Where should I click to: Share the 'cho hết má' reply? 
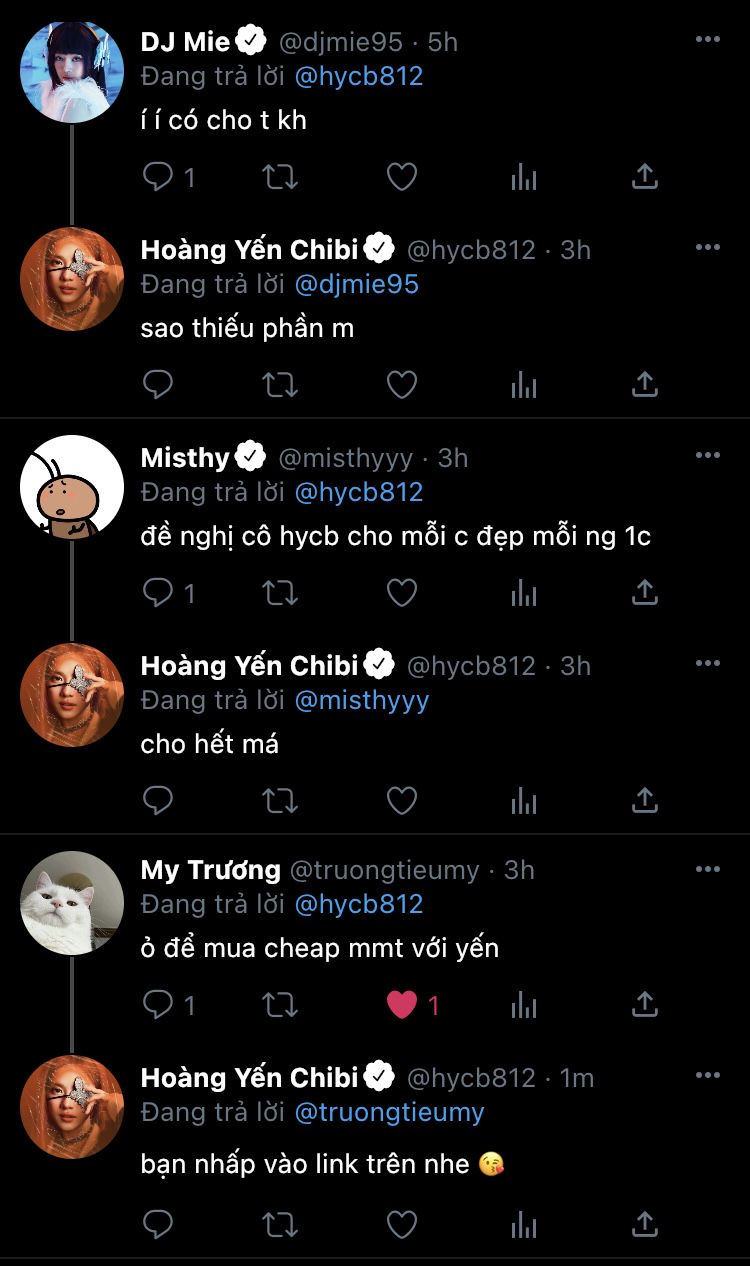point(645,801)
